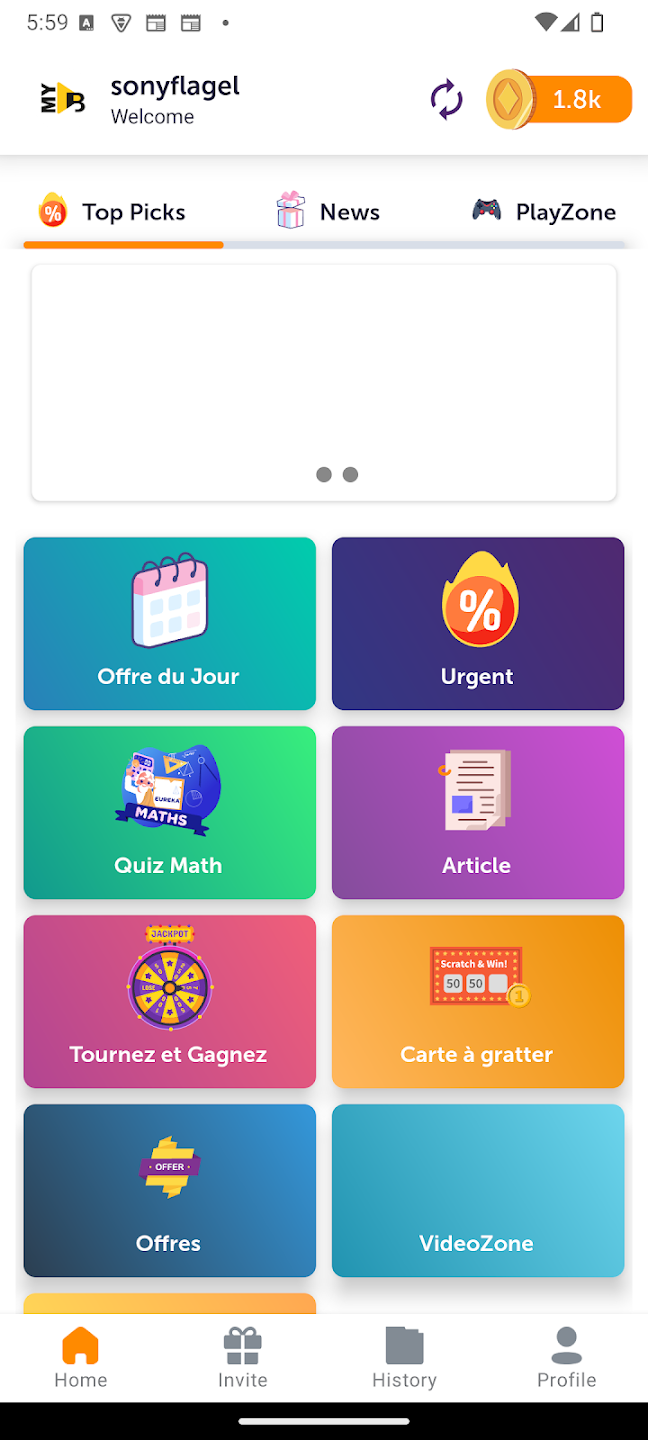Switch to the PlayZone tab
The image size is (648, 1440).
click(x=543, y=212)
